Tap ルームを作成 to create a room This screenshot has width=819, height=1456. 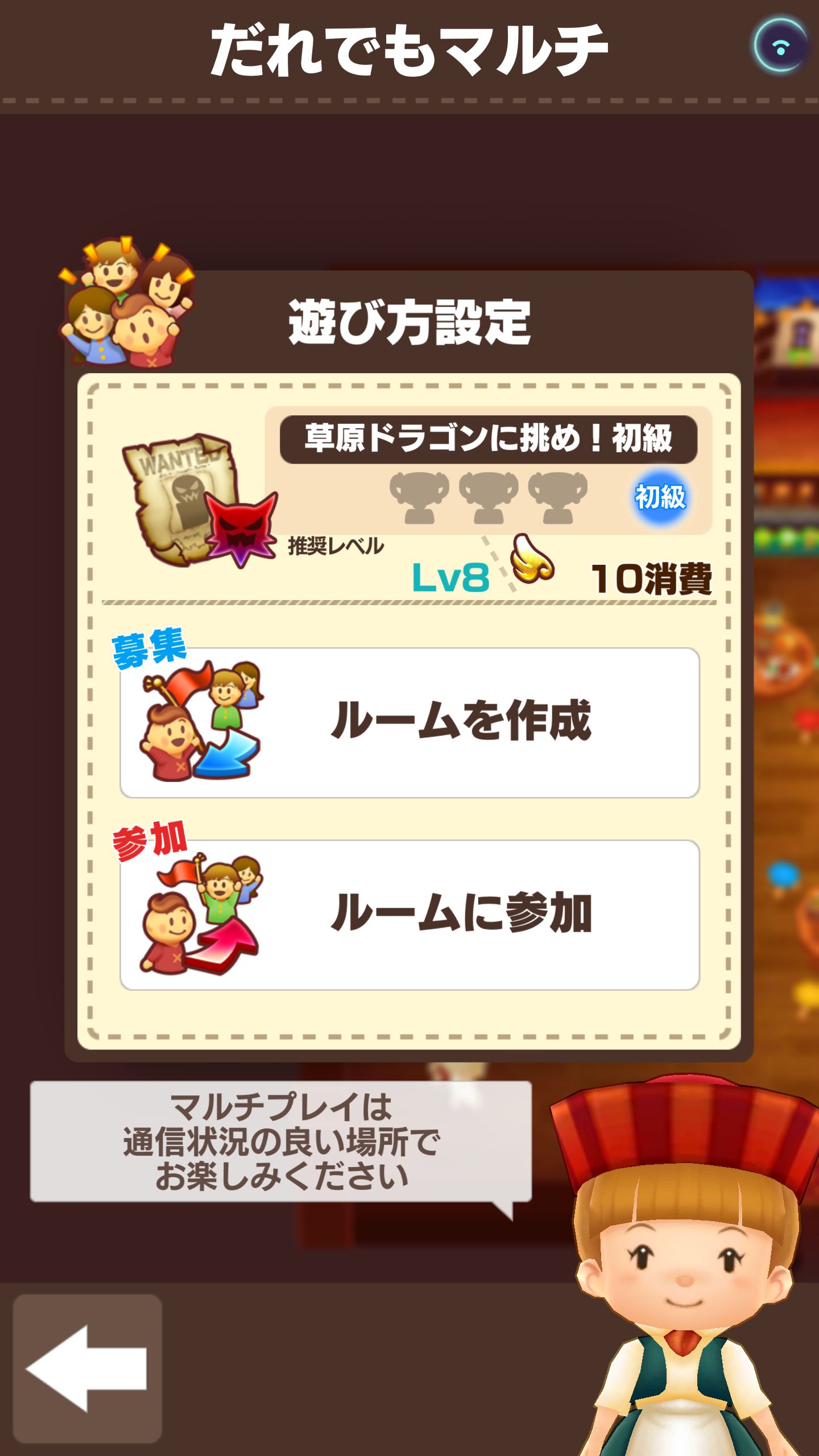pos(409,722)
